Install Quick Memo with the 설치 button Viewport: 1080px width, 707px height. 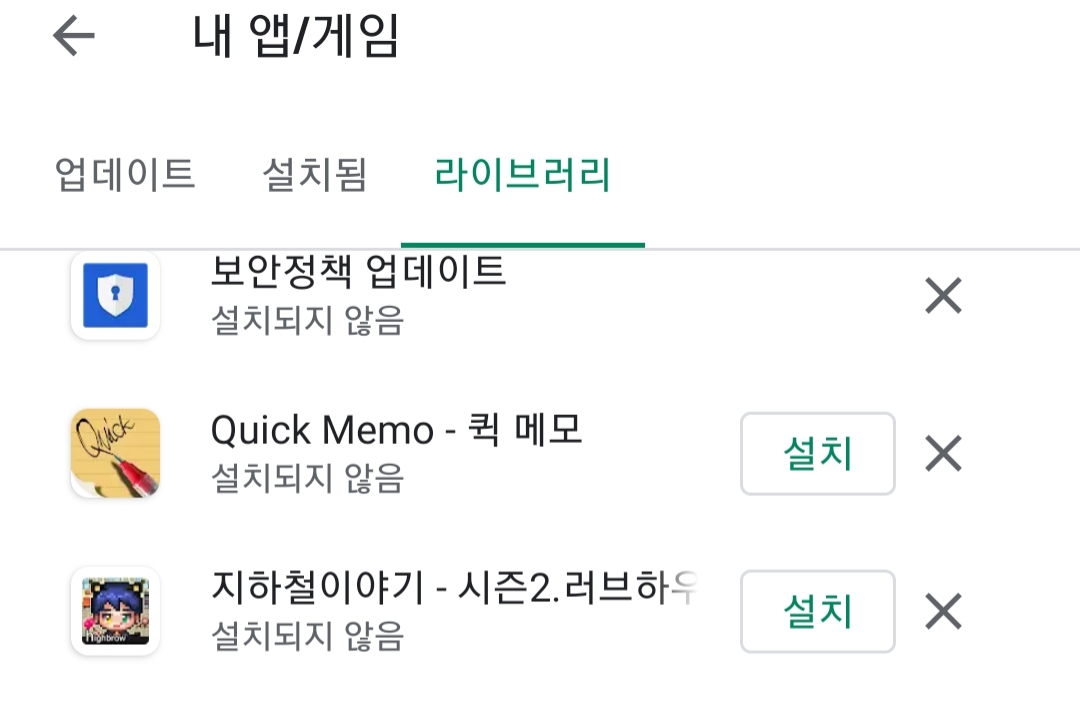tap(818, 453)
